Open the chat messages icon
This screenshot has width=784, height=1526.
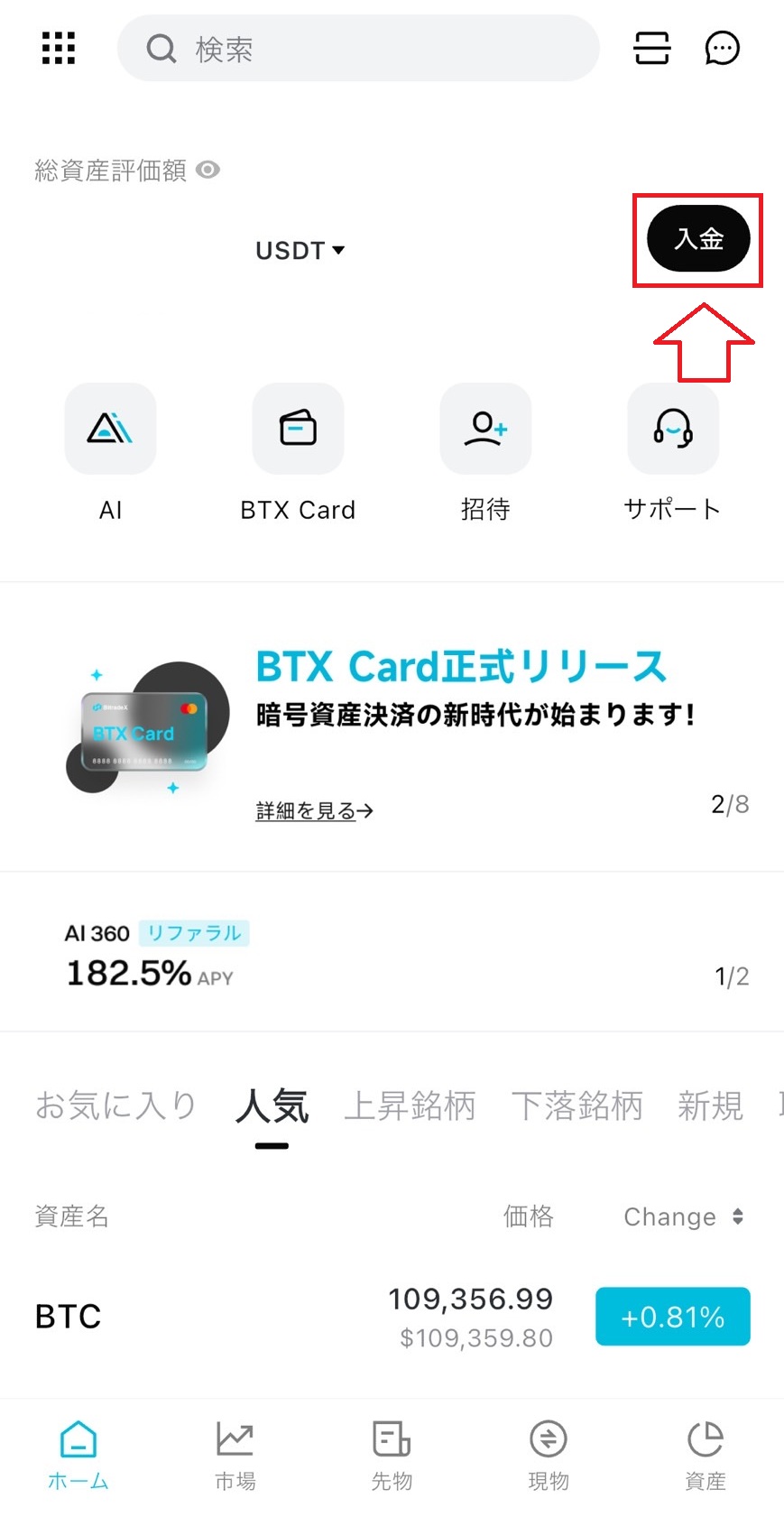tap(722, 48)
